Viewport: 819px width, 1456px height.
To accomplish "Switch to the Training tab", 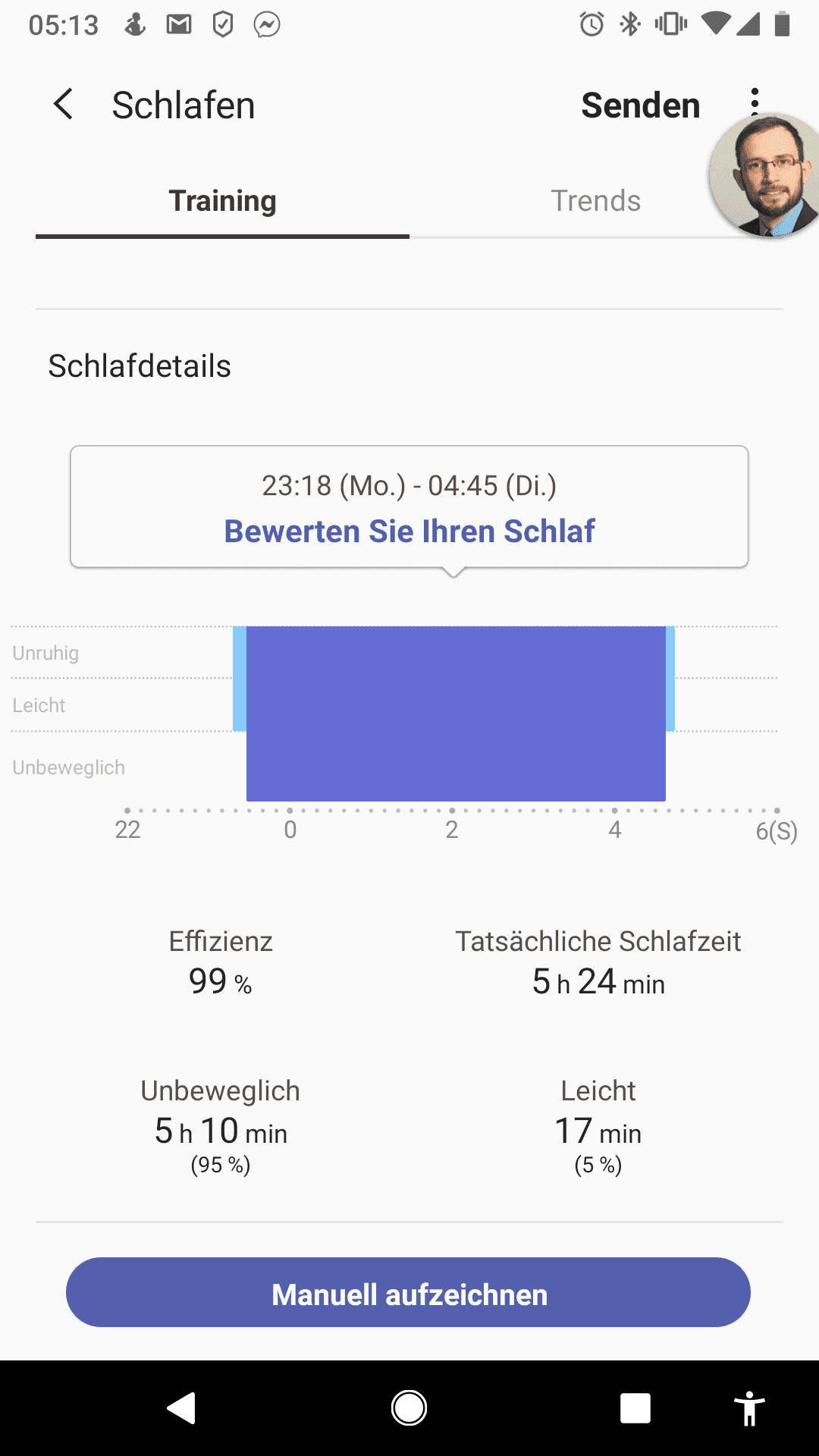I will (222, 202).
